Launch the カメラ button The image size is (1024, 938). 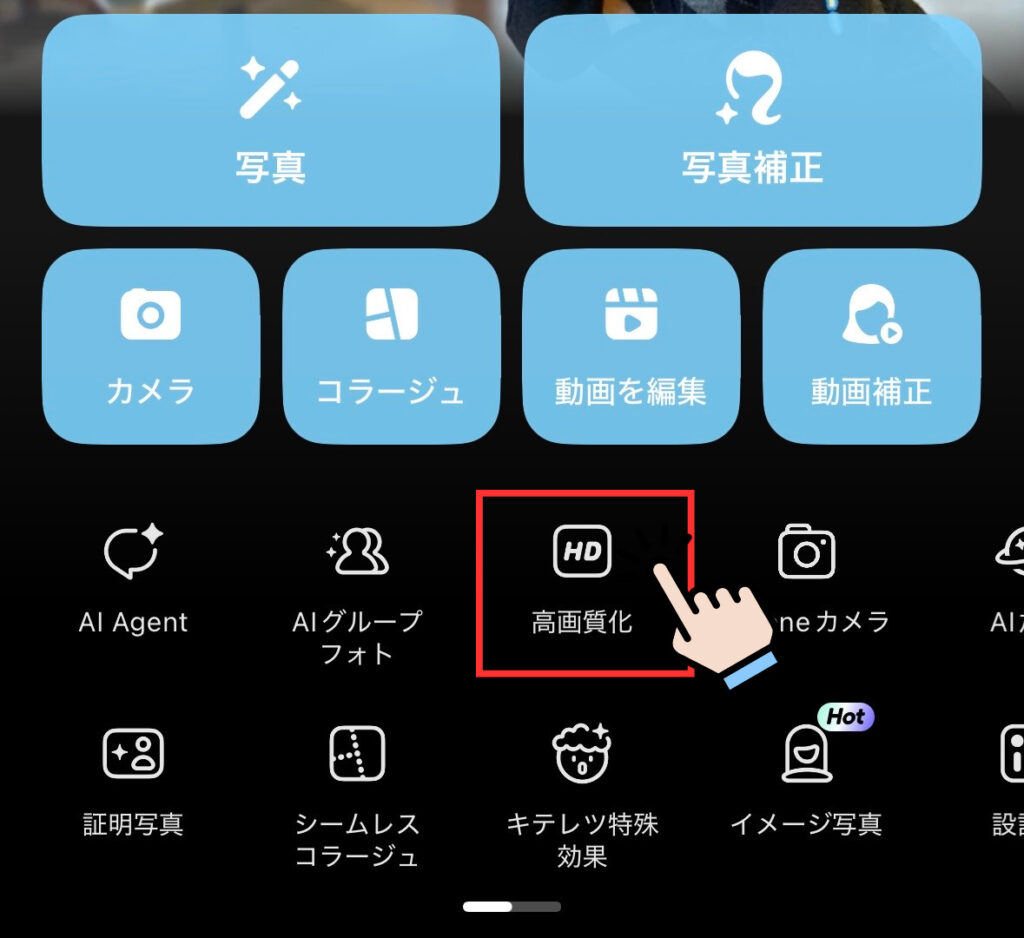(150, 345)
